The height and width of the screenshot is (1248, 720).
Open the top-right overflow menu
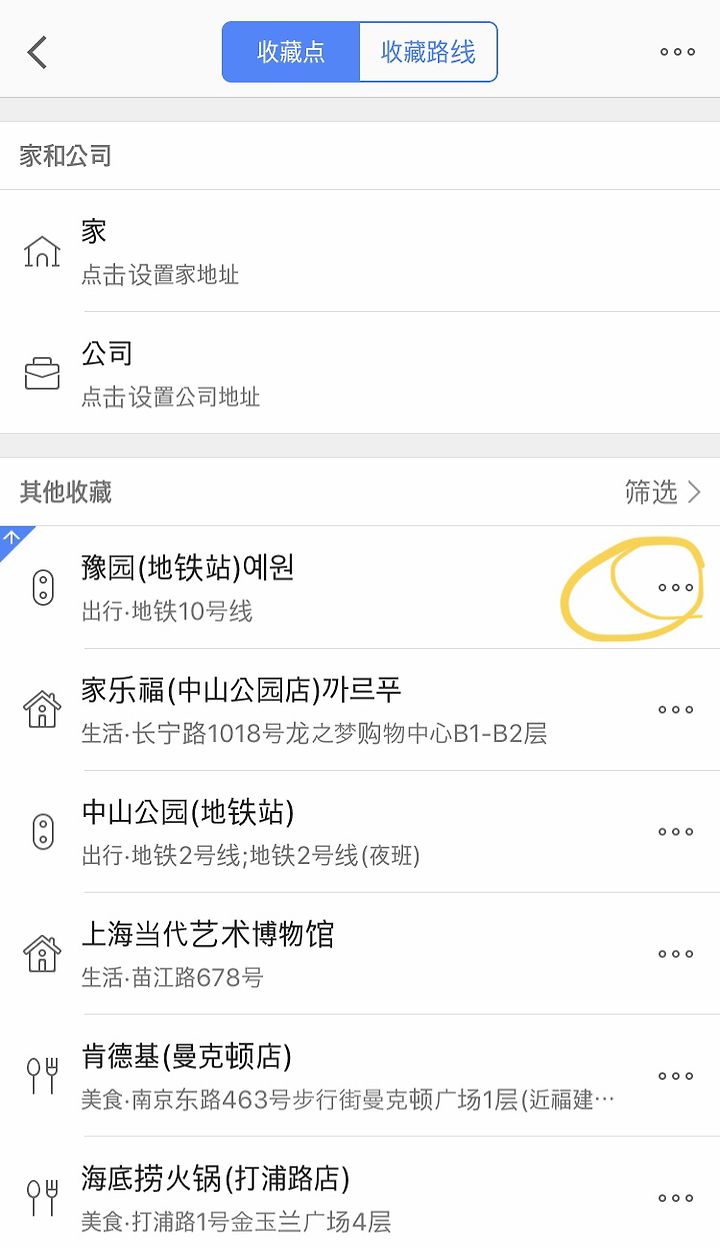coord(677,52)
